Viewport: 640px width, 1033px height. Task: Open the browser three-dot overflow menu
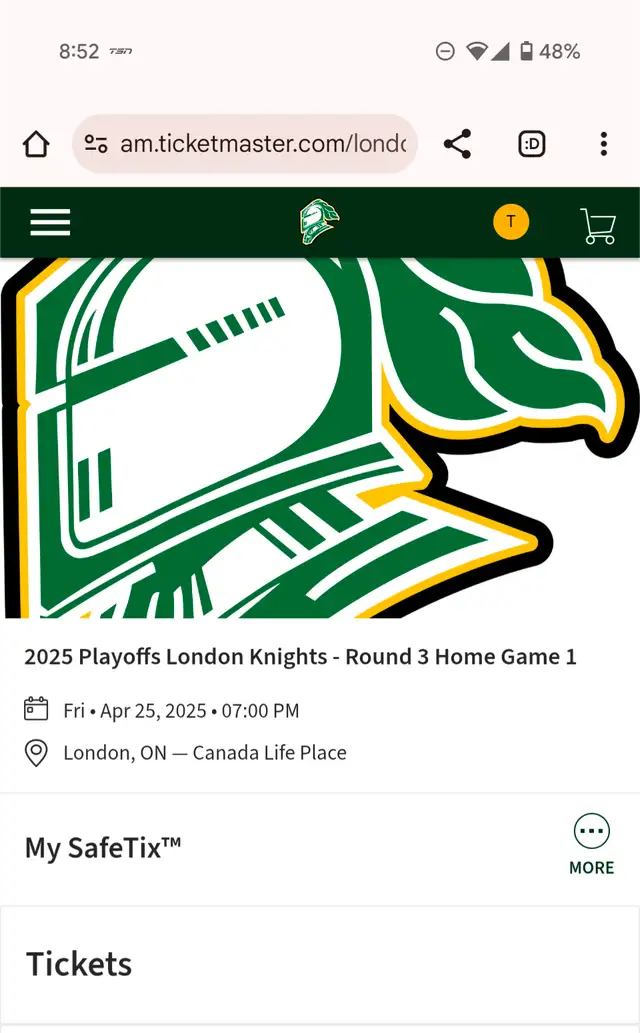coord(604,144)
